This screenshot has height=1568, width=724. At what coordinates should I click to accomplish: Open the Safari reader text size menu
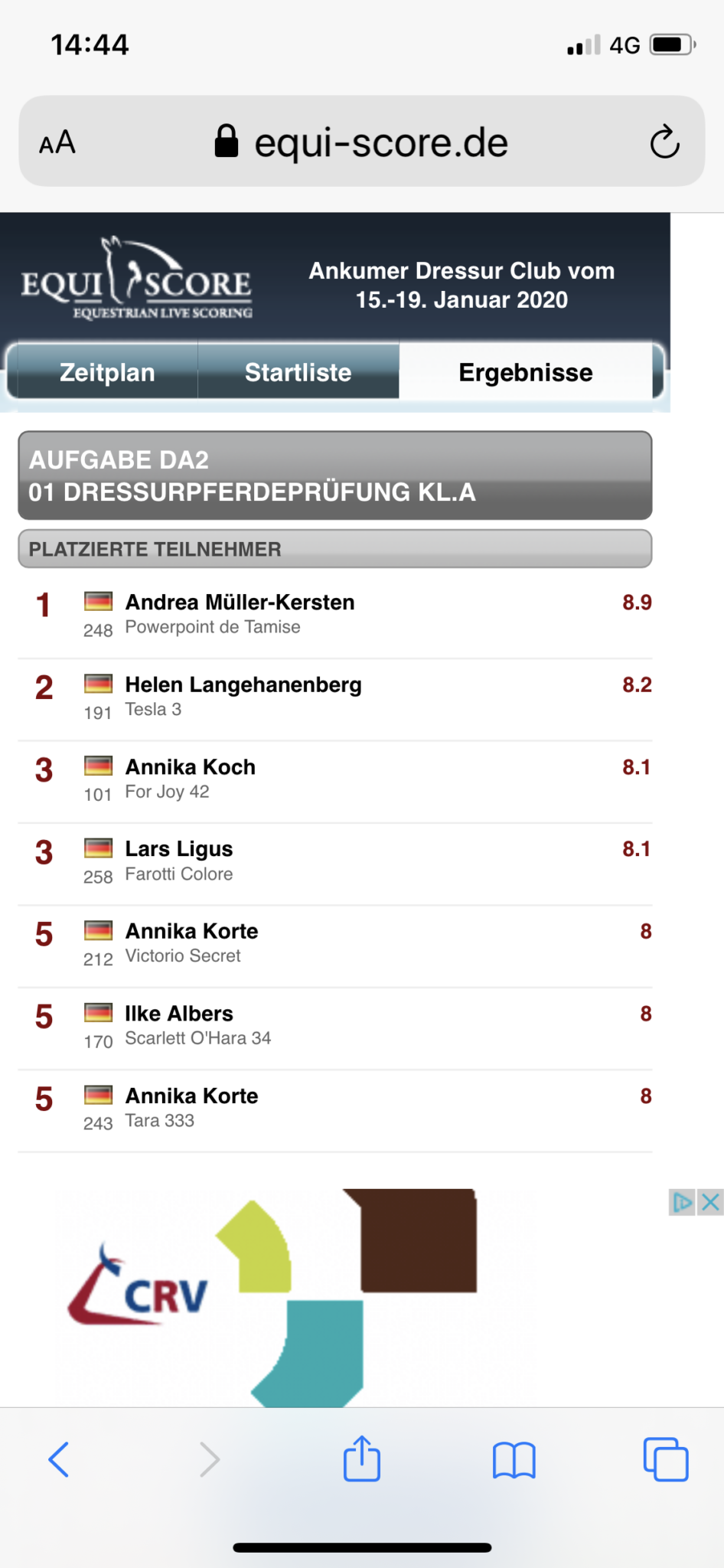click(x=57, y=142)
